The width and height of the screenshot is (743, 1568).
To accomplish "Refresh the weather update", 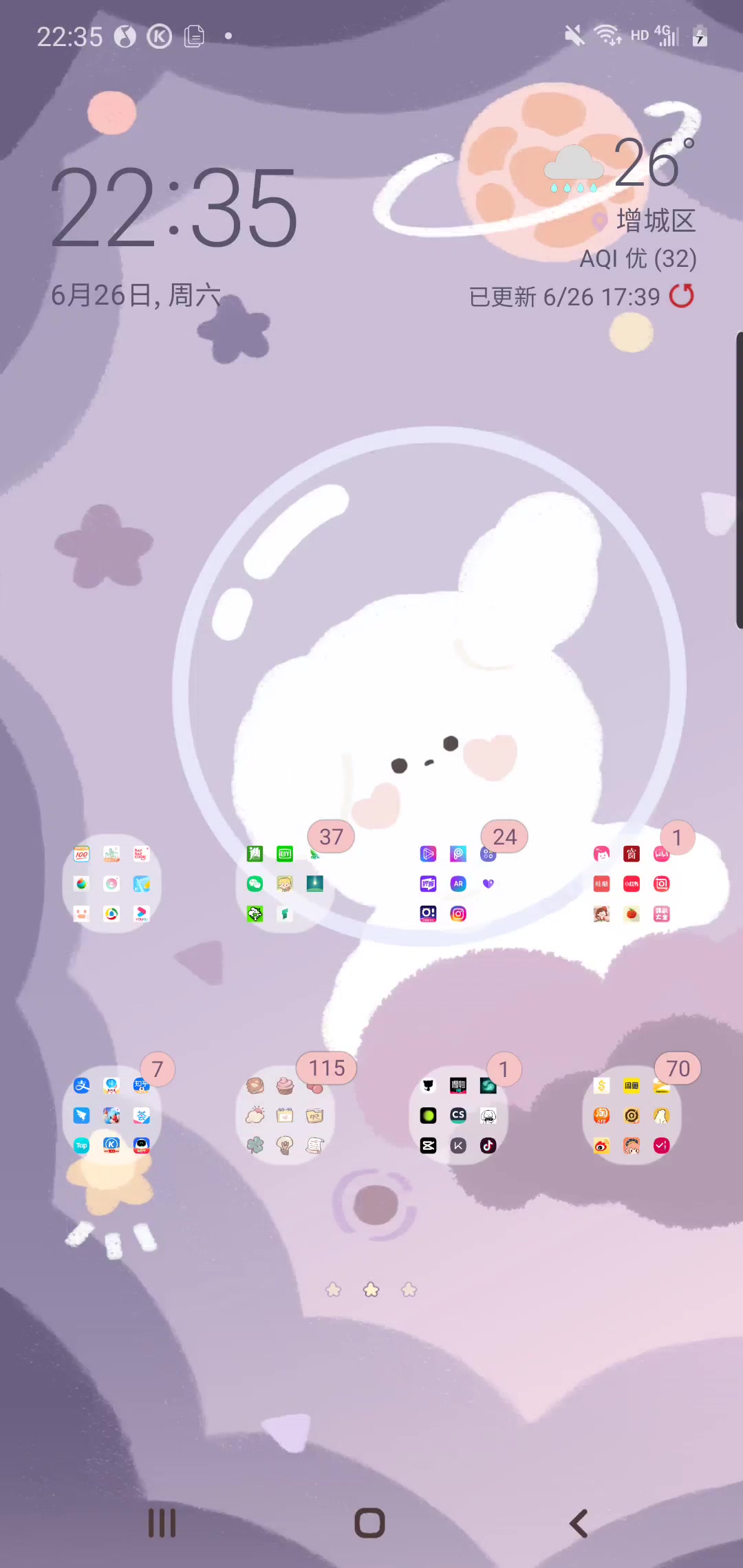I will 682,296.
